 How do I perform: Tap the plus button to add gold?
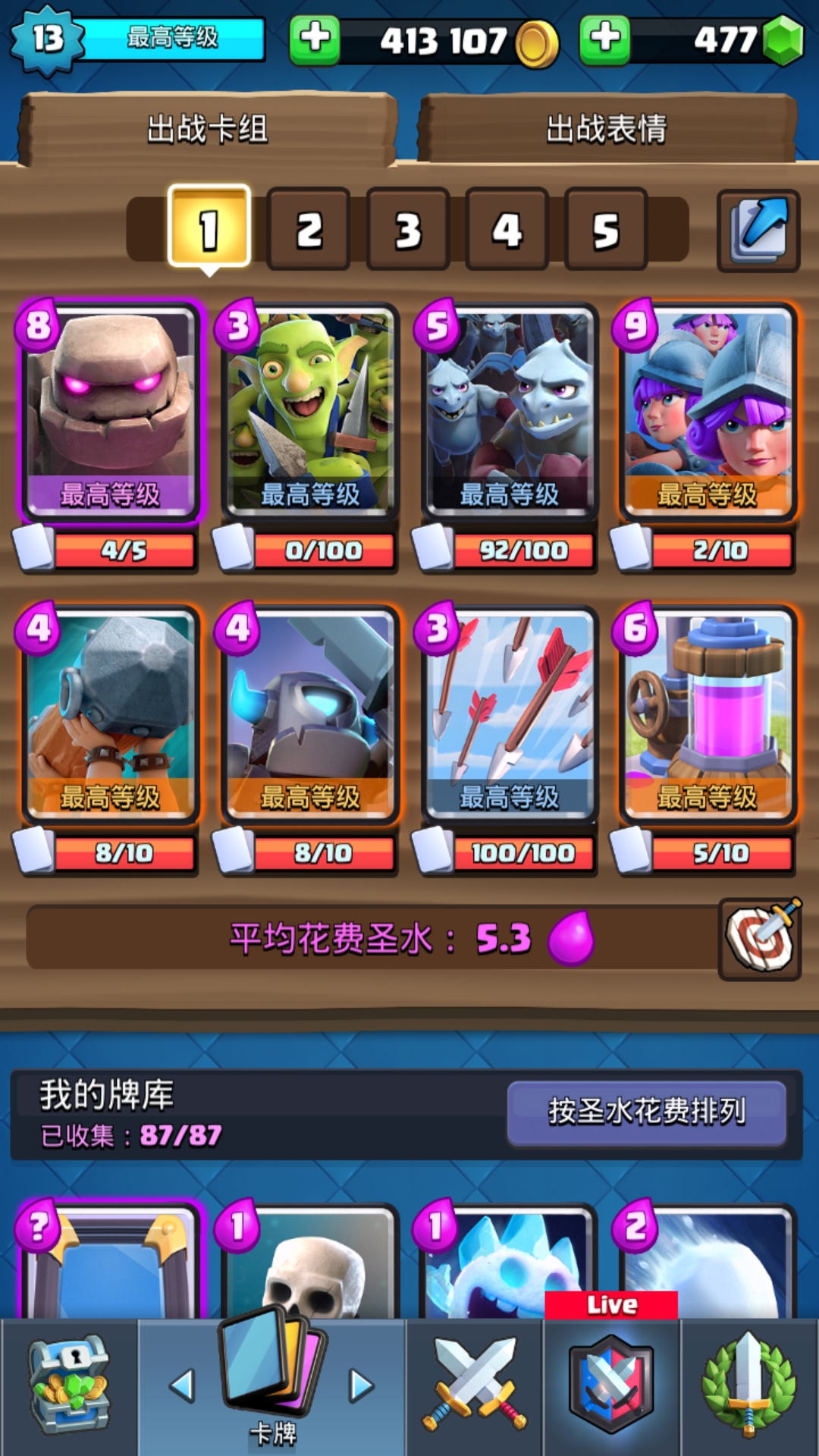pos(315,39)
